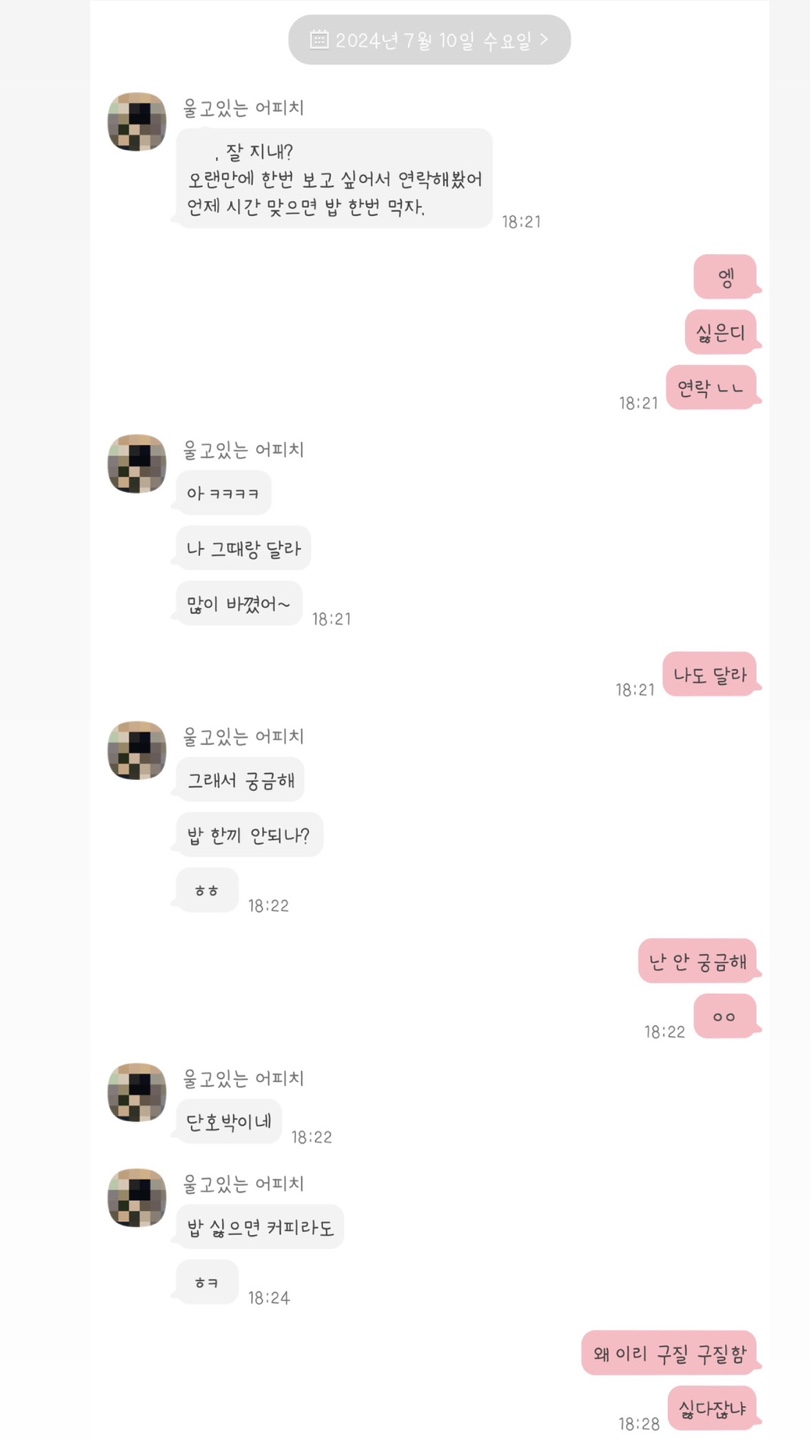Click the profile photo next to '단호박이네'
The height and width of the screenshot is (1440, 810).
coord(136,1092)
